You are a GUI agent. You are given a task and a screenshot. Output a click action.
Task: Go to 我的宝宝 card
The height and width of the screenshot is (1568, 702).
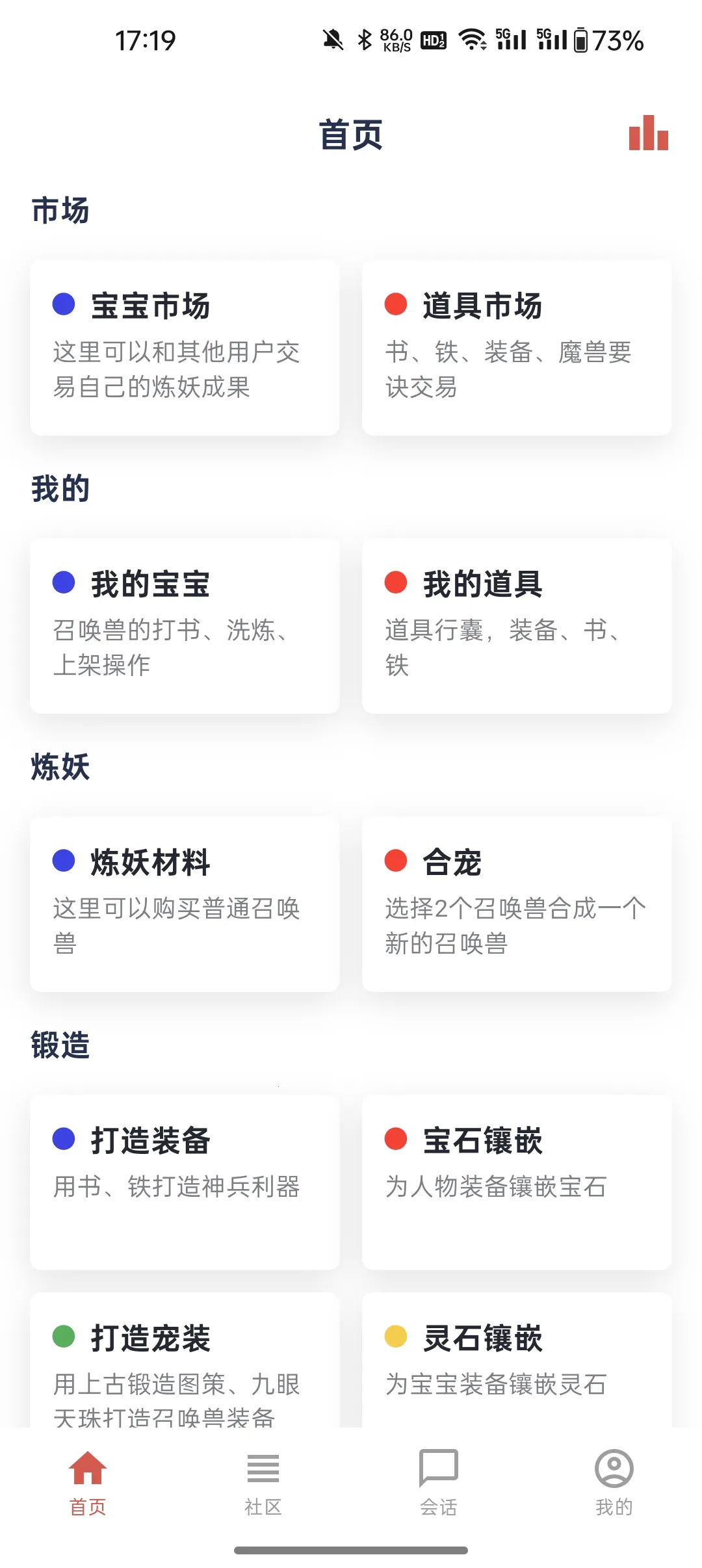click(x=185, y=626)
